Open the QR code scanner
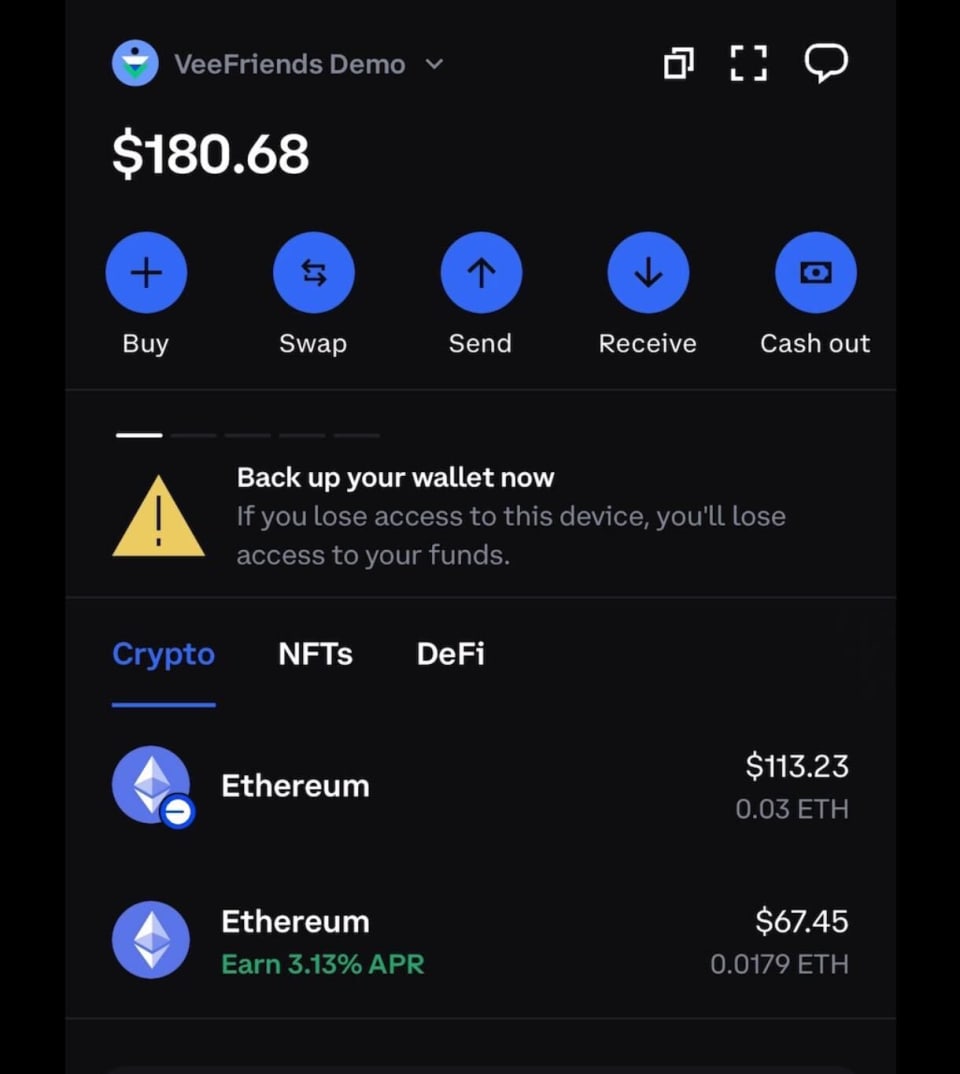The image size is (960, 1074). 748,65
